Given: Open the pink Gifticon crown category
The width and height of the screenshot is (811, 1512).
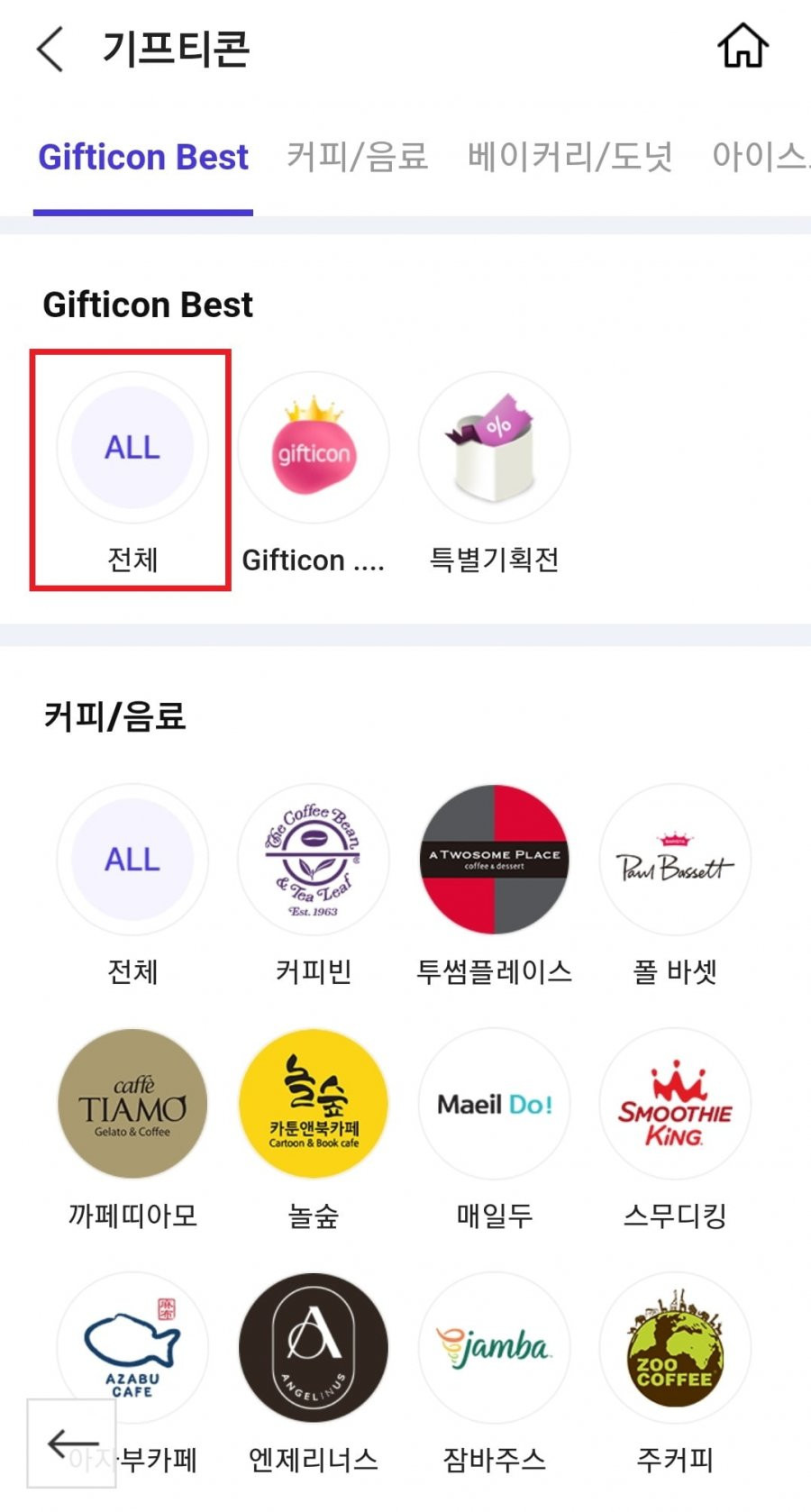Looking at the screenshot, I should (314, 448).
